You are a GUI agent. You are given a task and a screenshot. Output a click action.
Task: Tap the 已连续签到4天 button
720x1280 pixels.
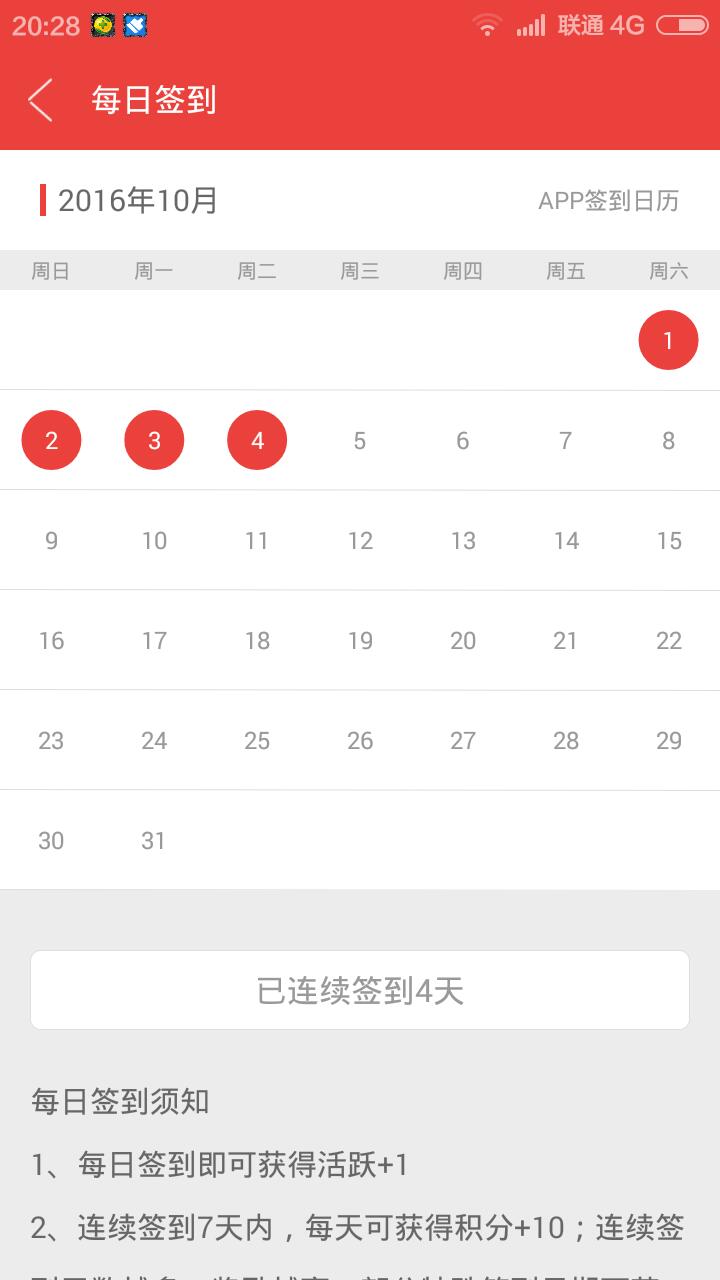[x=360, y=990]
